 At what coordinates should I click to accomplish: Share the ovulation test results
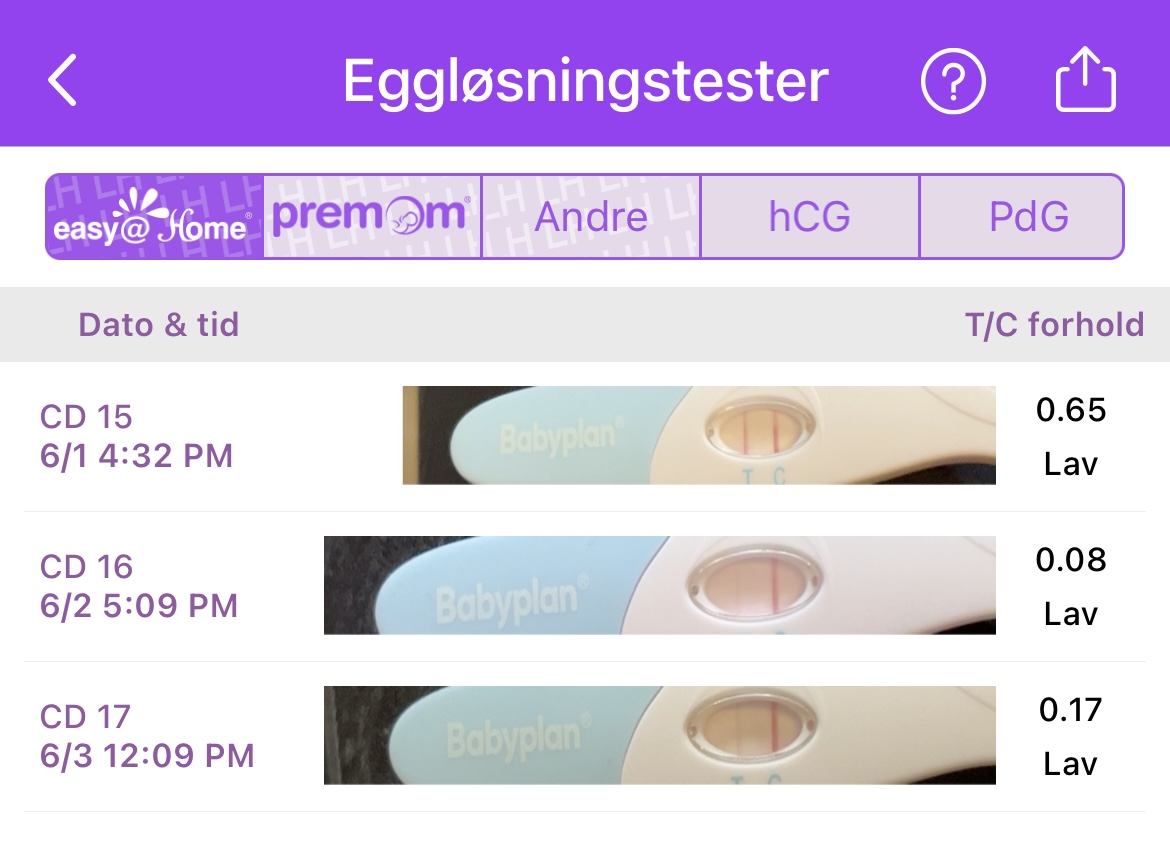(1085, 82)
